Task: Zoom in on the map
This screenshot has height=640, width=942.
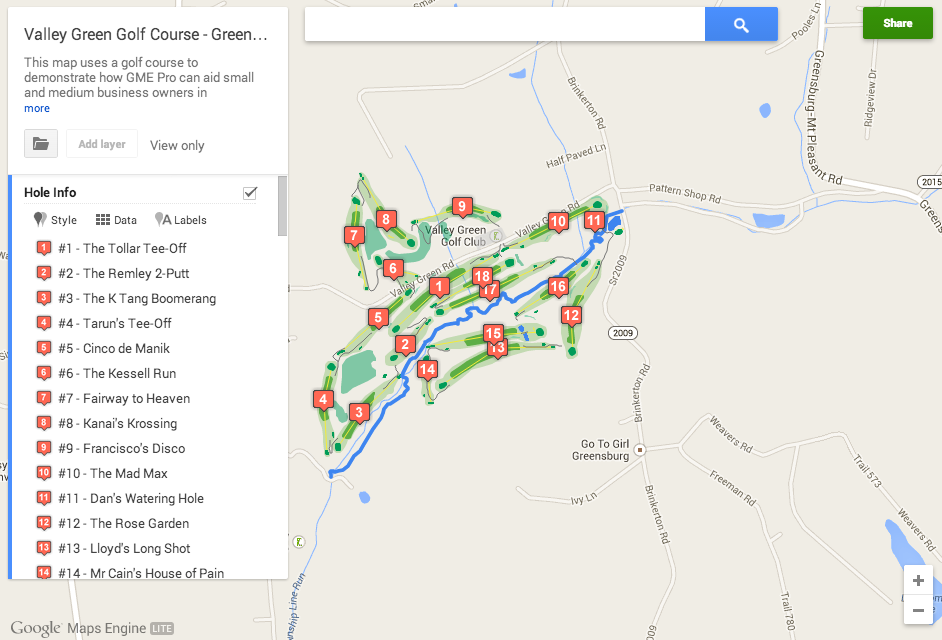Action: 918,581
